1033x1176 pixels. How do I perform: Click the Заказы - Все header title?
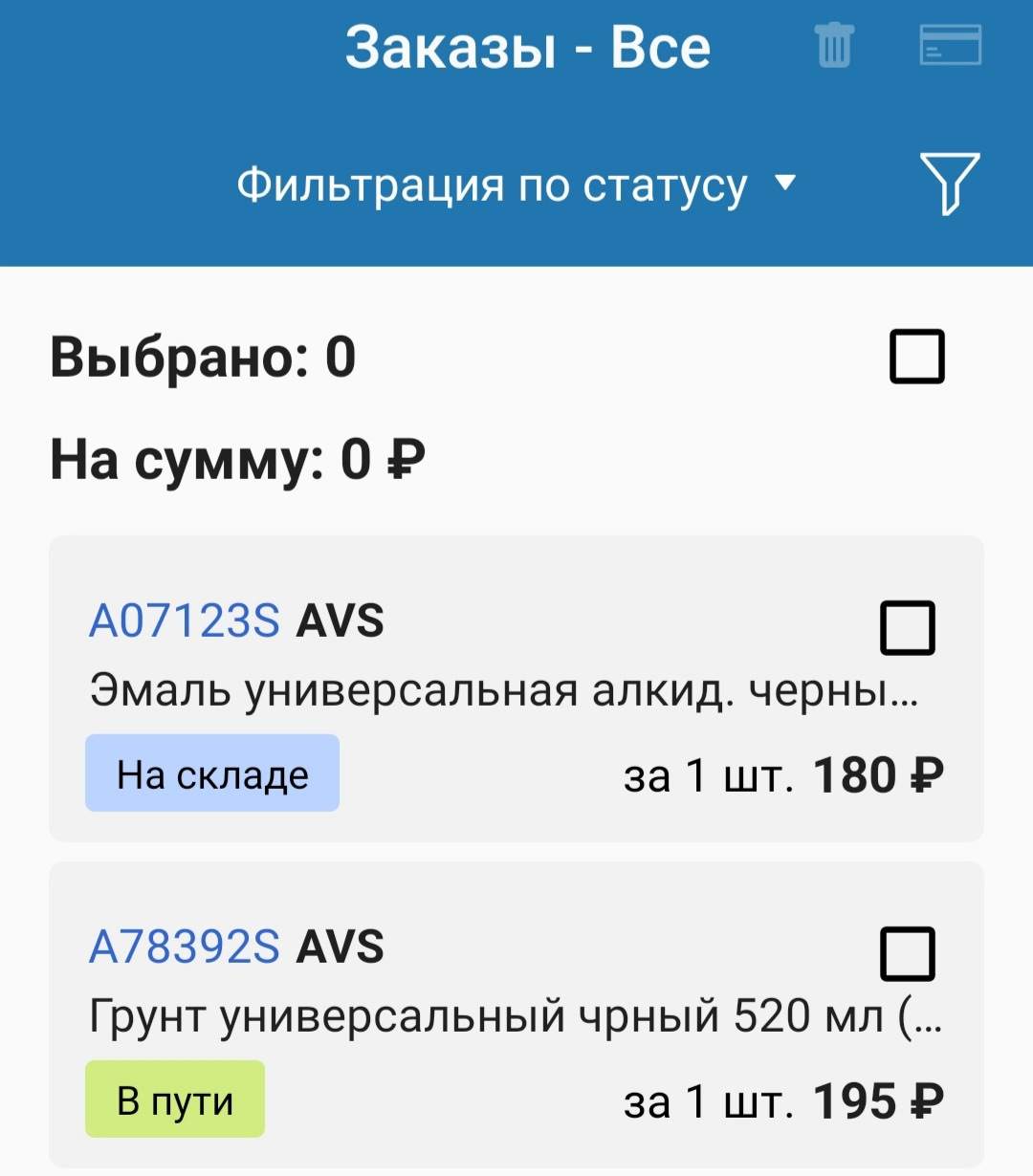528,47
